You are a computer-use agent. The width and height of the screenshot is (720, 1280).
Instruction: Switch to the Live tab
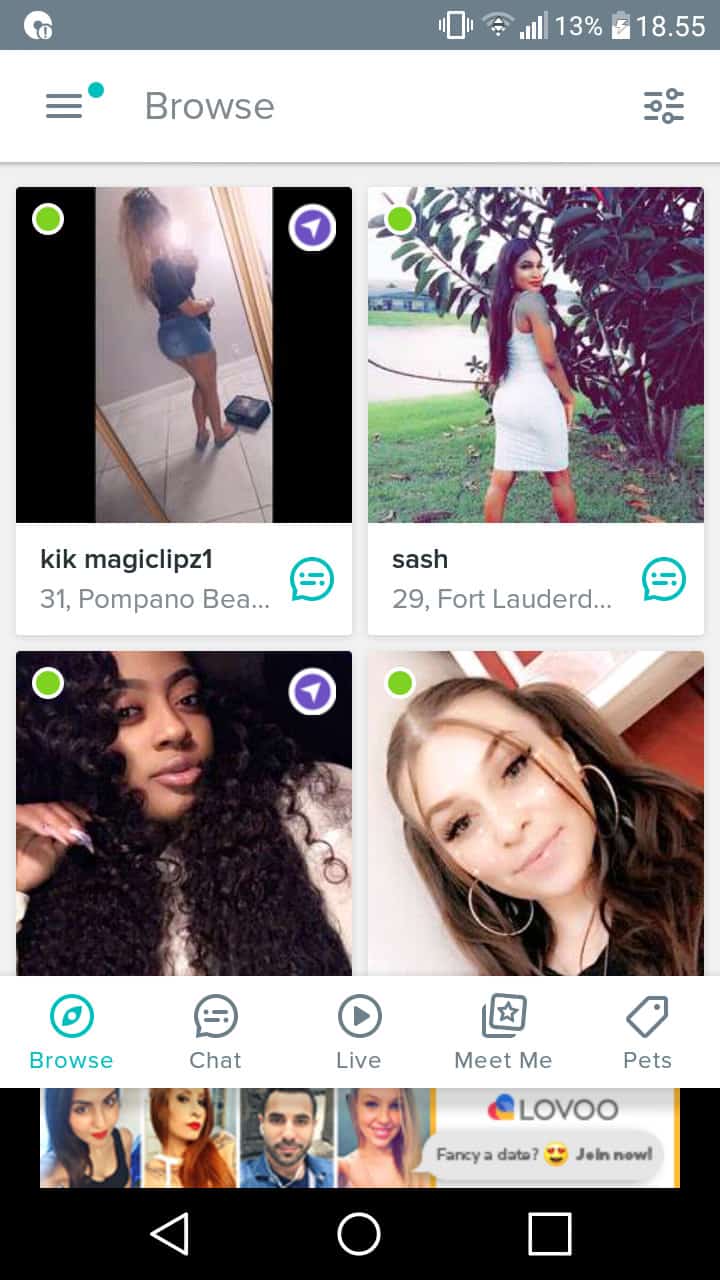coord(359,1033)
